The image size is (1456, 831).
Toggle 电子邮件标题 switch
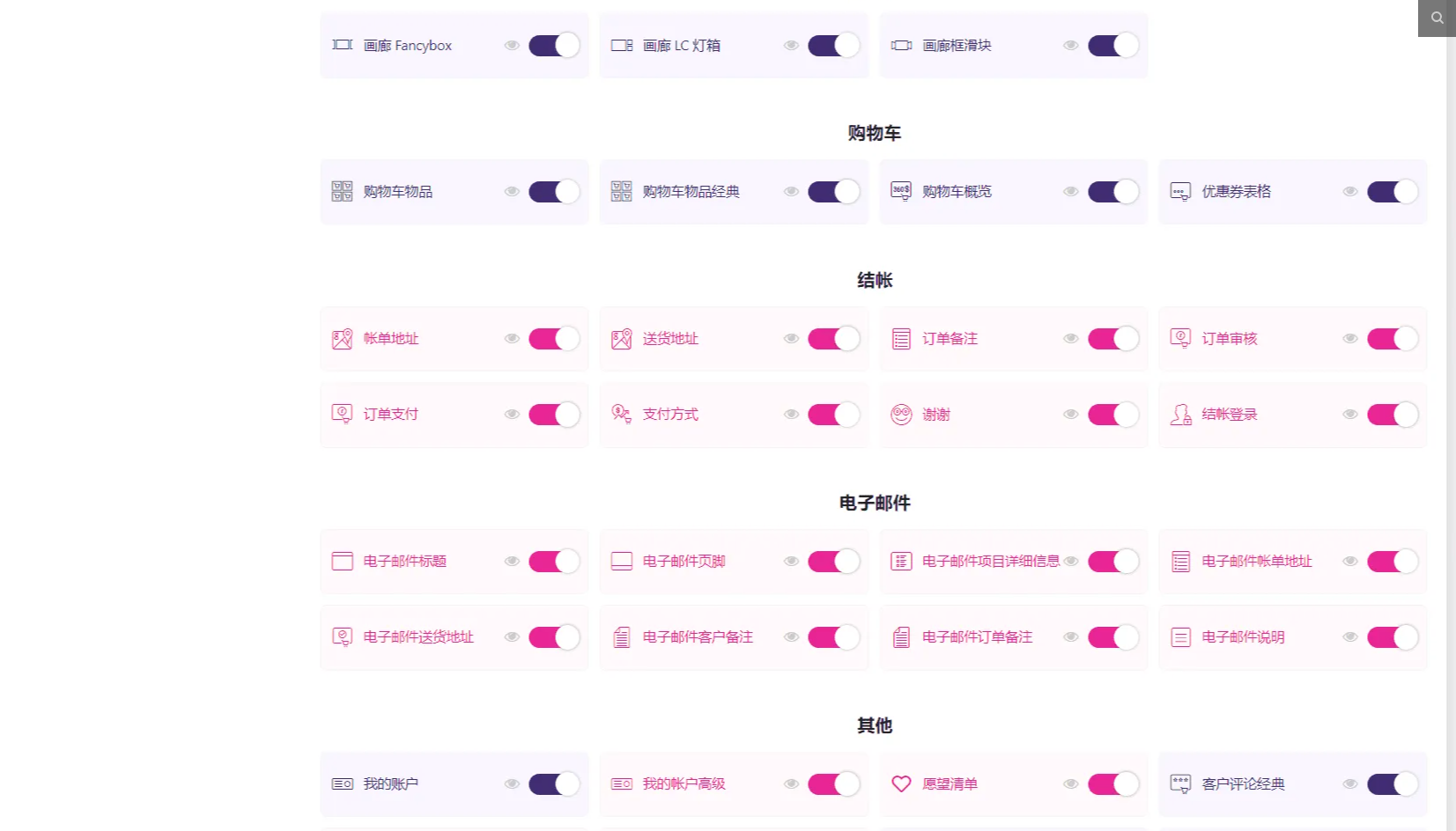coord(554,562)
